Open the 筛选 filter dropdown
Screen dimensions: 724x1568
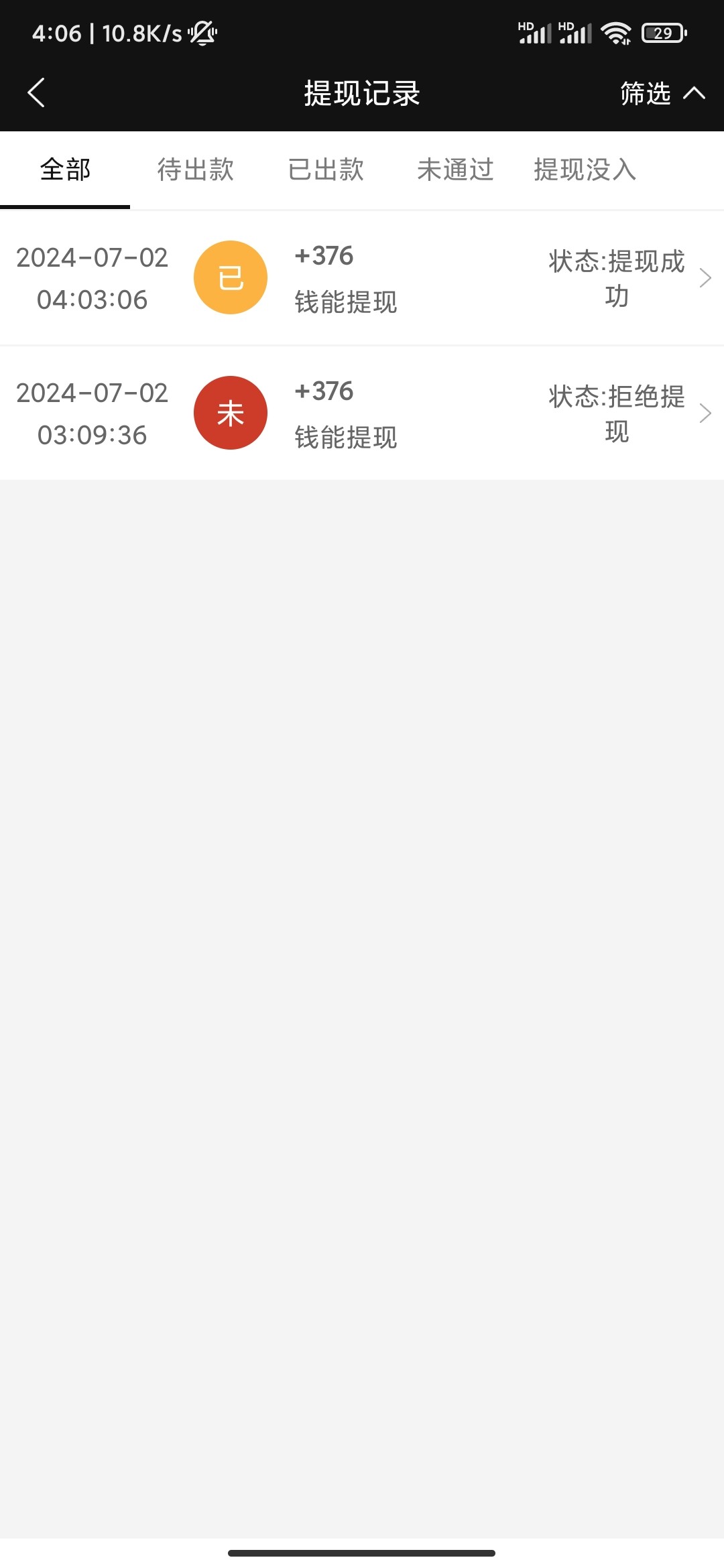pos(661,93)
